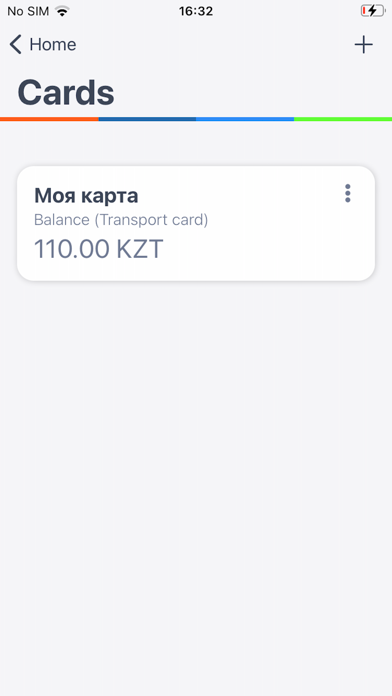Screen dimensions: 392x696
Task: Go back to Home
Action: click(43, 45)
